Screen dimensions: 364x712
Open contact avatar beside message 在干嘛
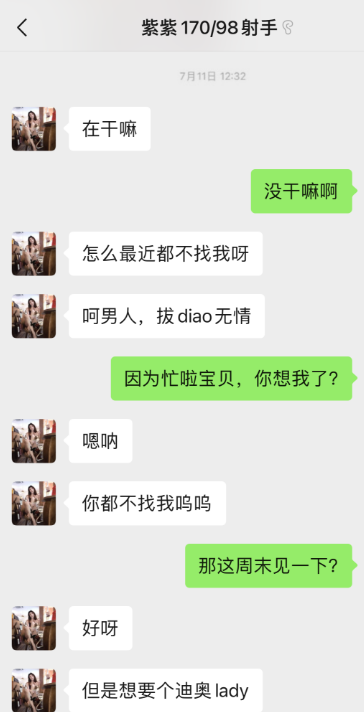click(x=34, y=129)
